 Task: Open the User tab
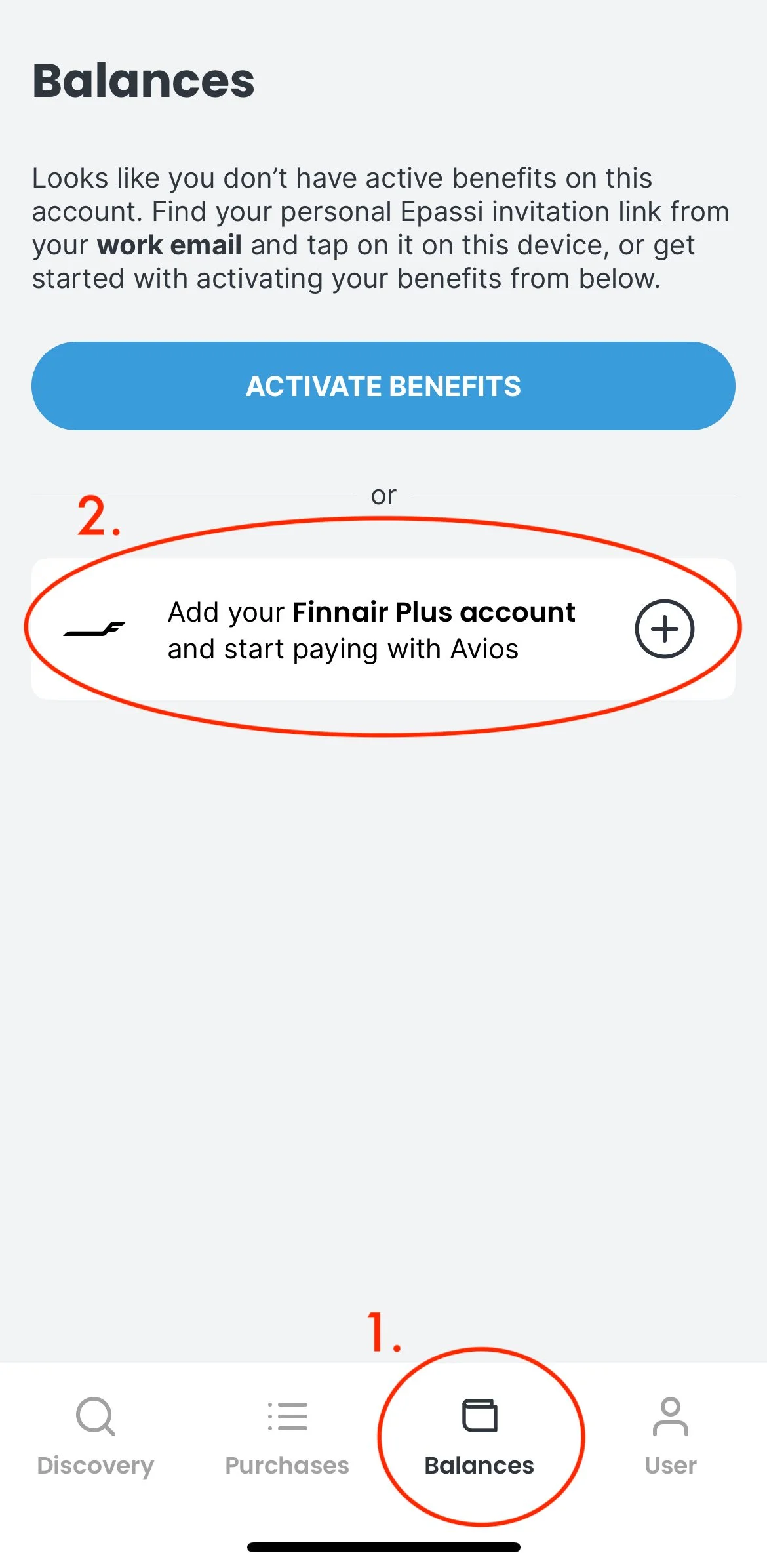(670, 1436)
